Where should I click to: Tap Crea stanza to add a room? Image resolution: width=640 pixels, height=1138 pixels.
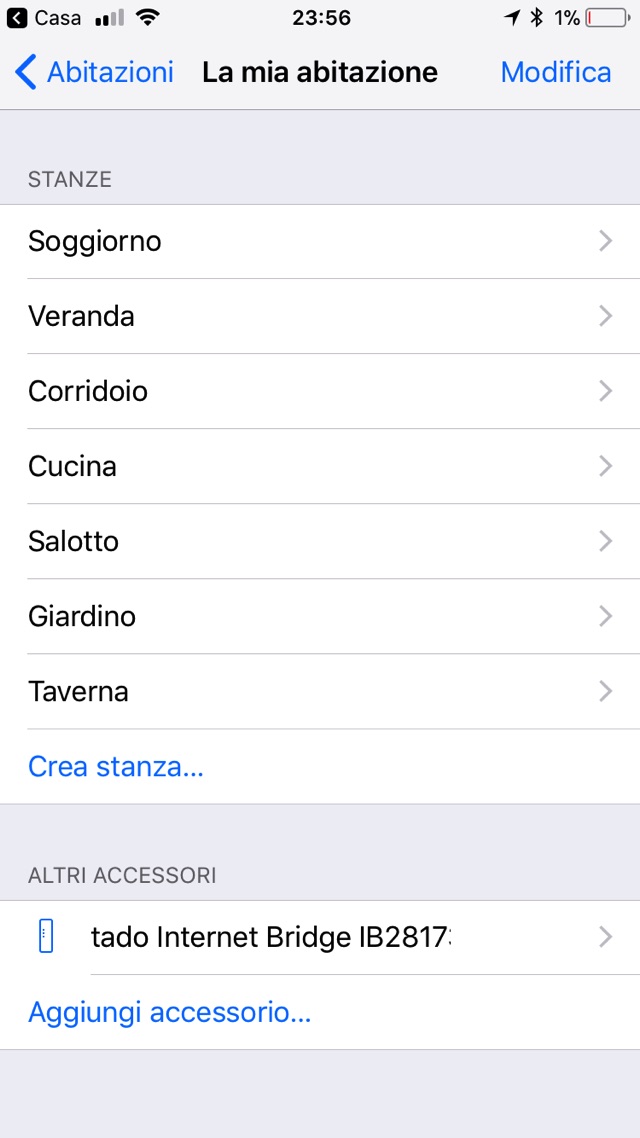point(116,767)
